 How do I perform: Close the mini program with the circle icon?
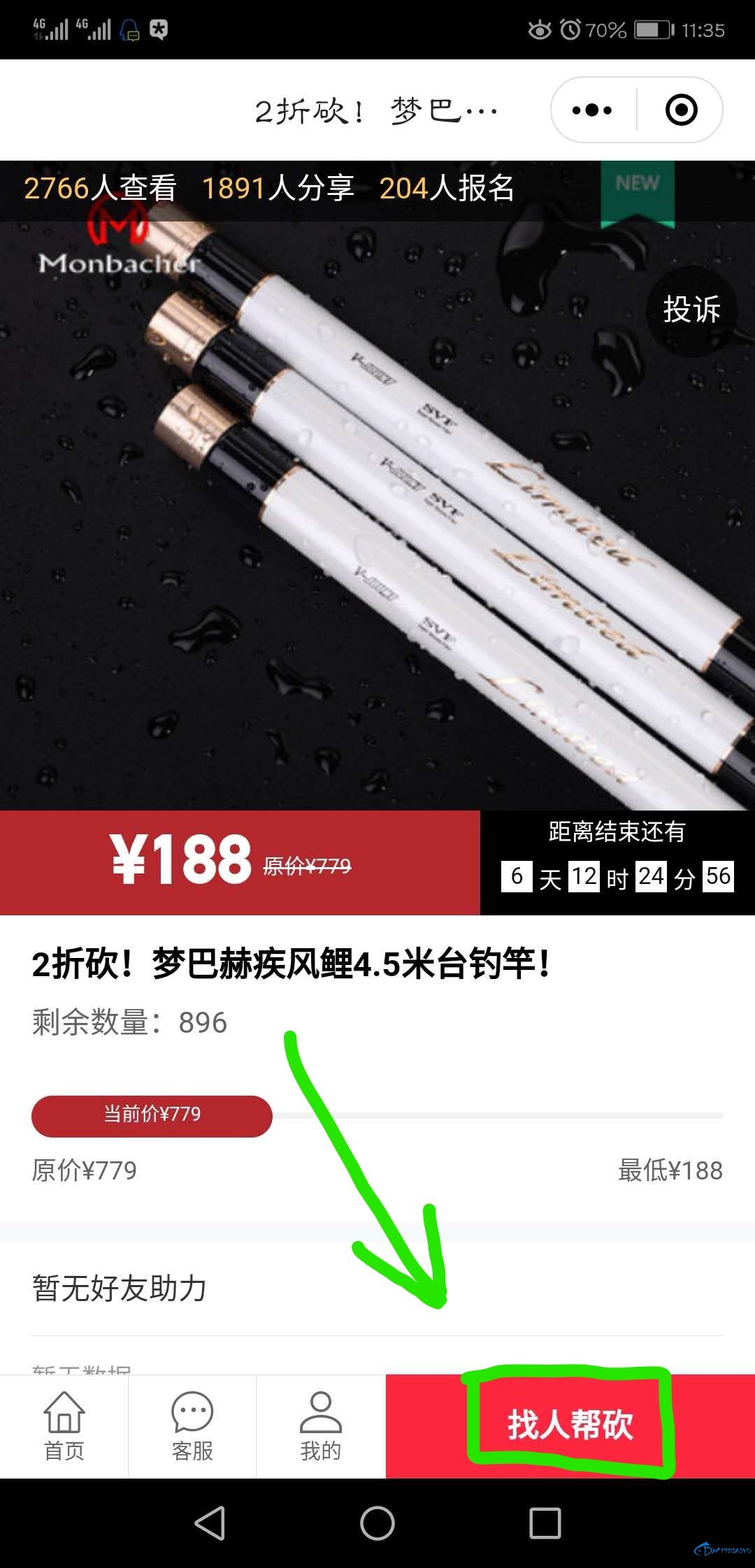point(681,110)
